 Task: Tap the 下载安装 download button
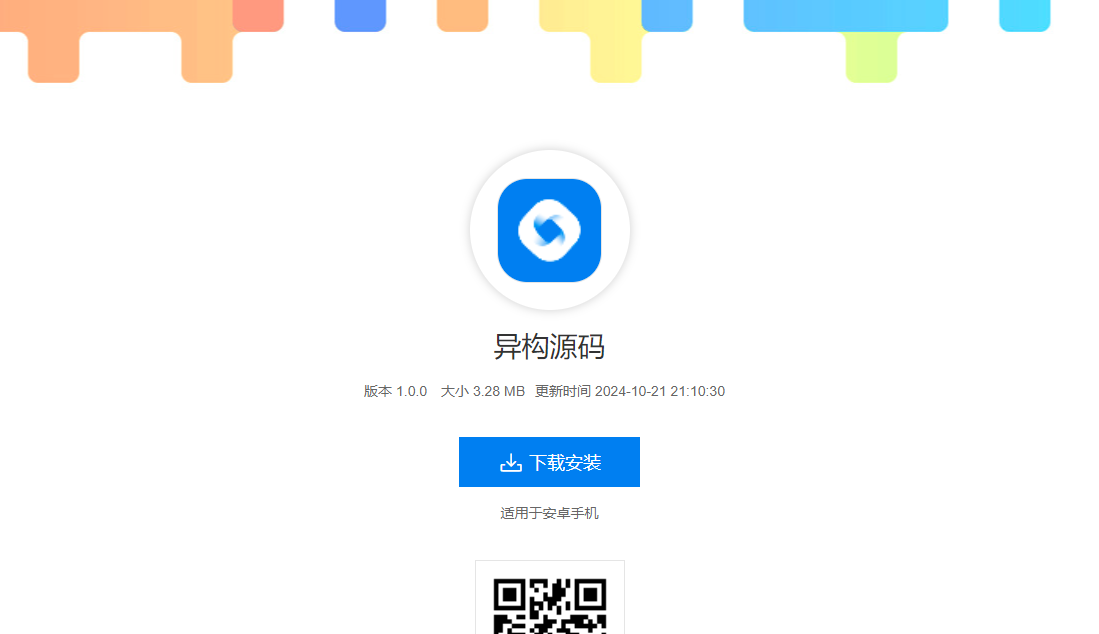click(x=549, y=462)
